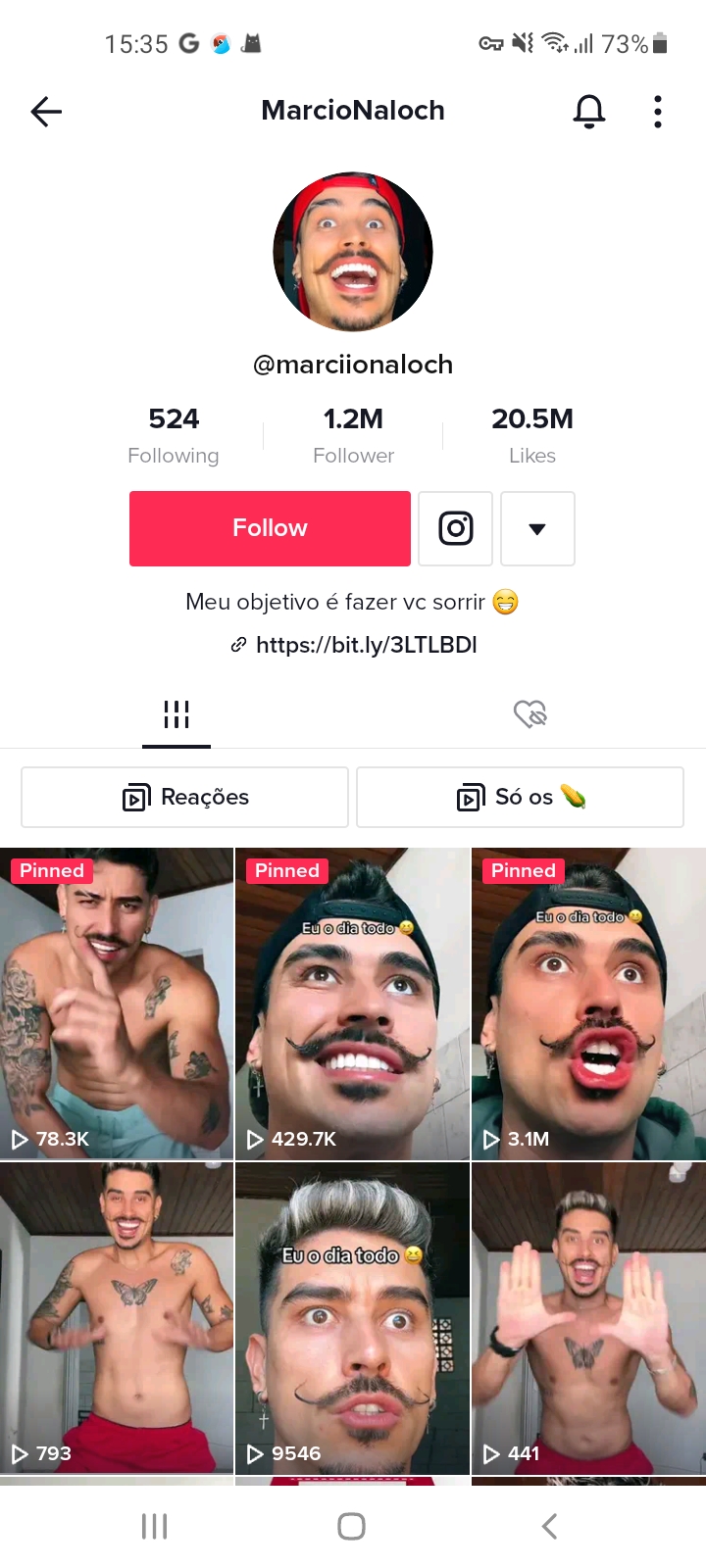Switch to the videos grid tab
The height and width of the screenshot is (1568, 706).
[176, 714]
